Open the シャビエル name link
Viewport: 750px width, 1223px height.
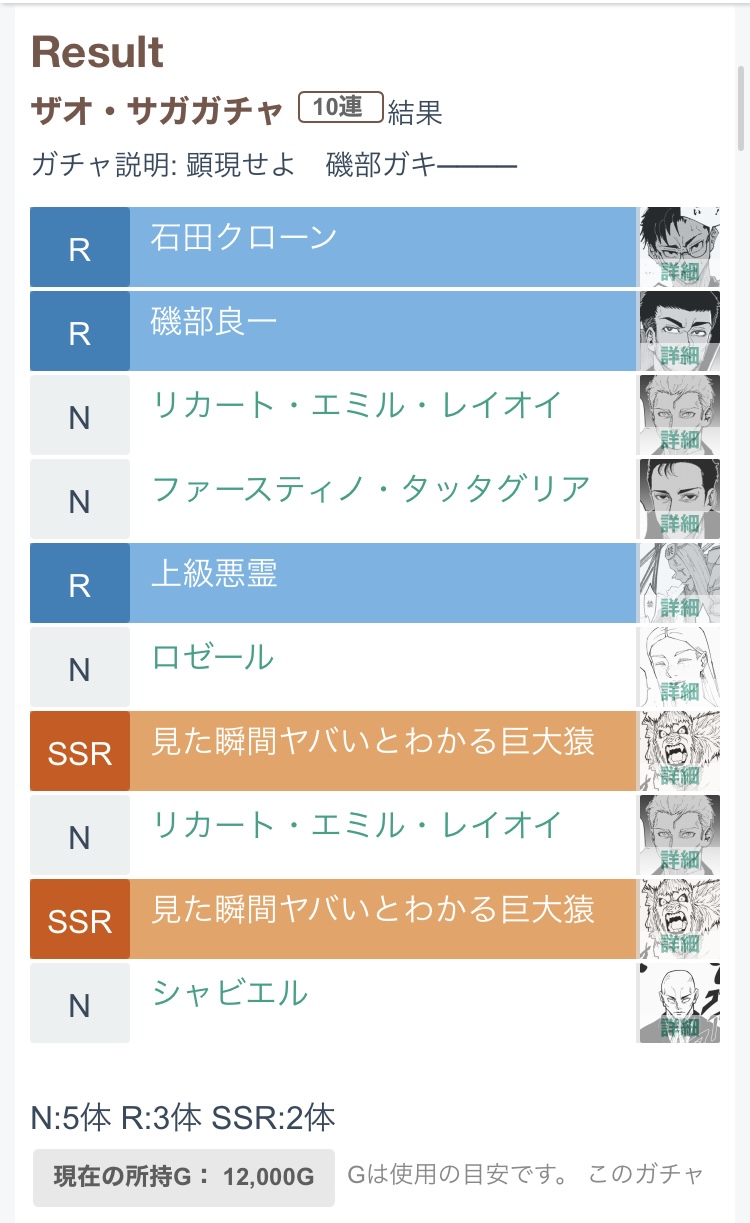[229, 993]
